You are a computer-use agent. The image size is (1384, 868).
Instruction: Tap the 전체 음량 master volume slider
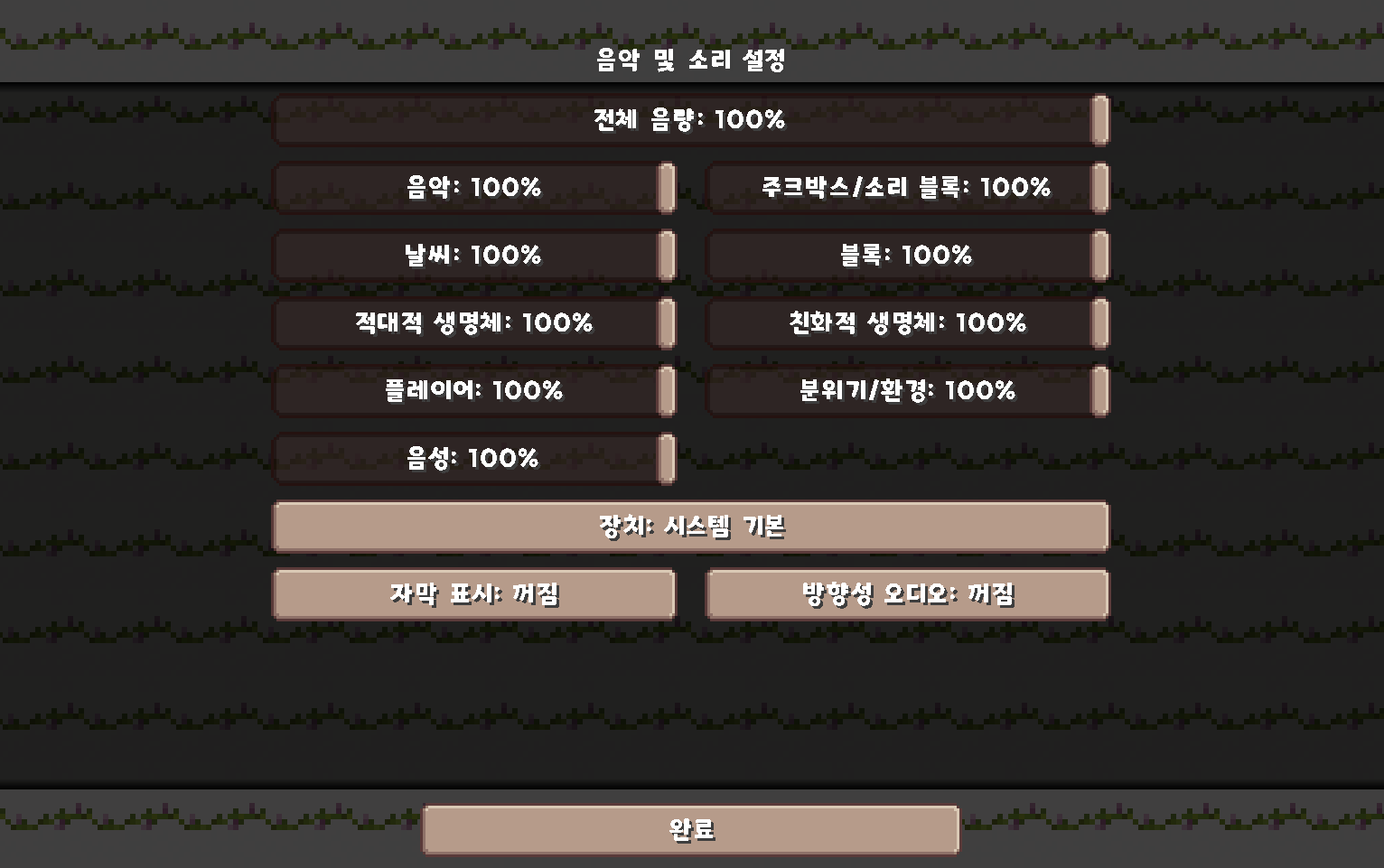click(690, 119)
